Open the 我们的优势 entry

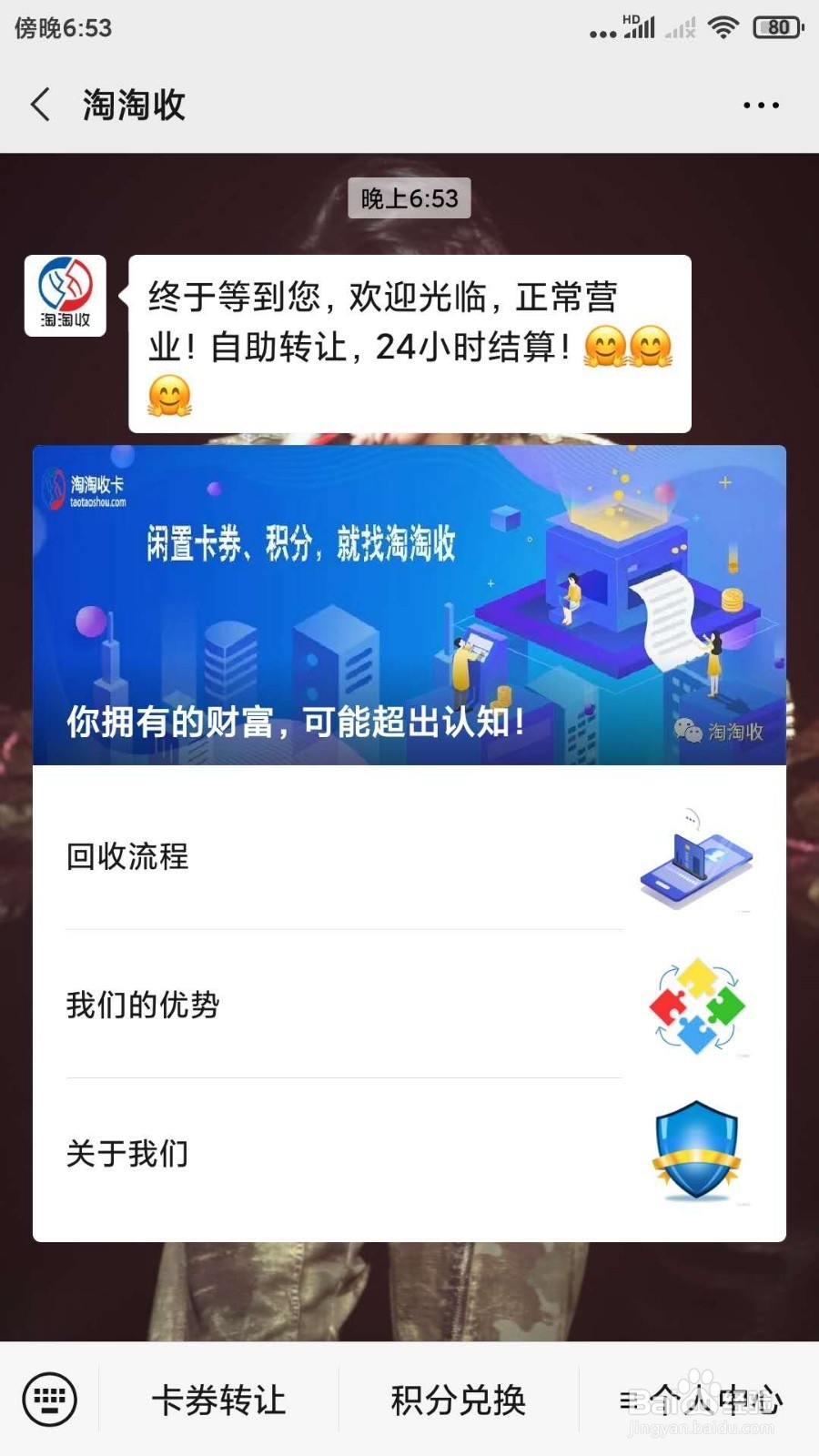coord(141,1006)
